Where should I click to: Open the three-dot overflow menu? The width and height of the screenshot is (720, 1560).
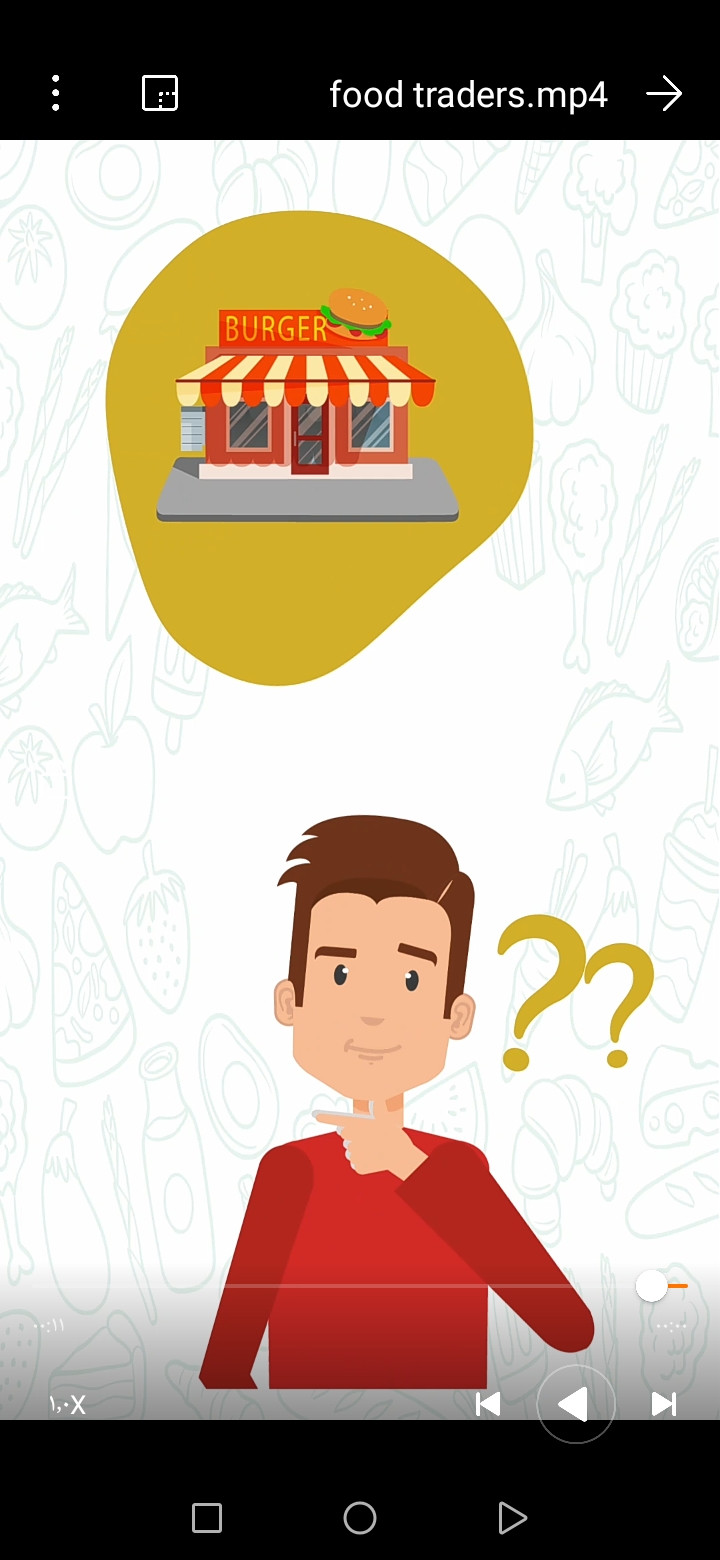56,94
